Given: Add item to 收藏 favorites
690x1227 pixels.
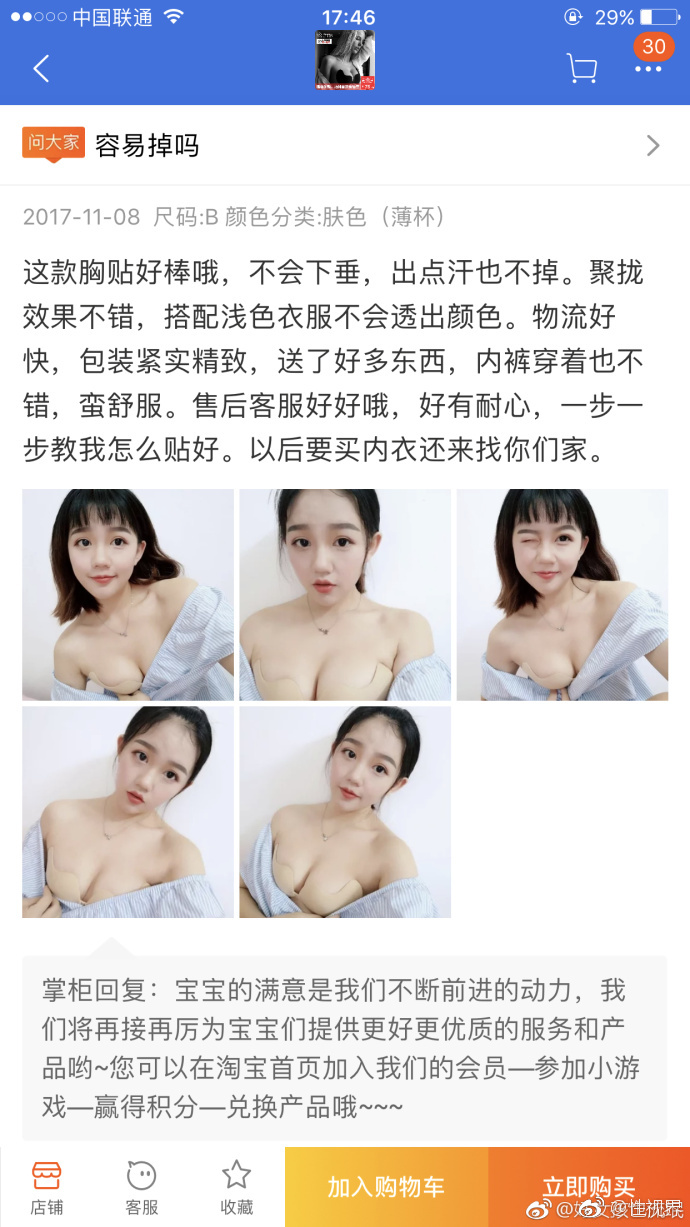Looking at the screenshot, I should point(236,1187).
